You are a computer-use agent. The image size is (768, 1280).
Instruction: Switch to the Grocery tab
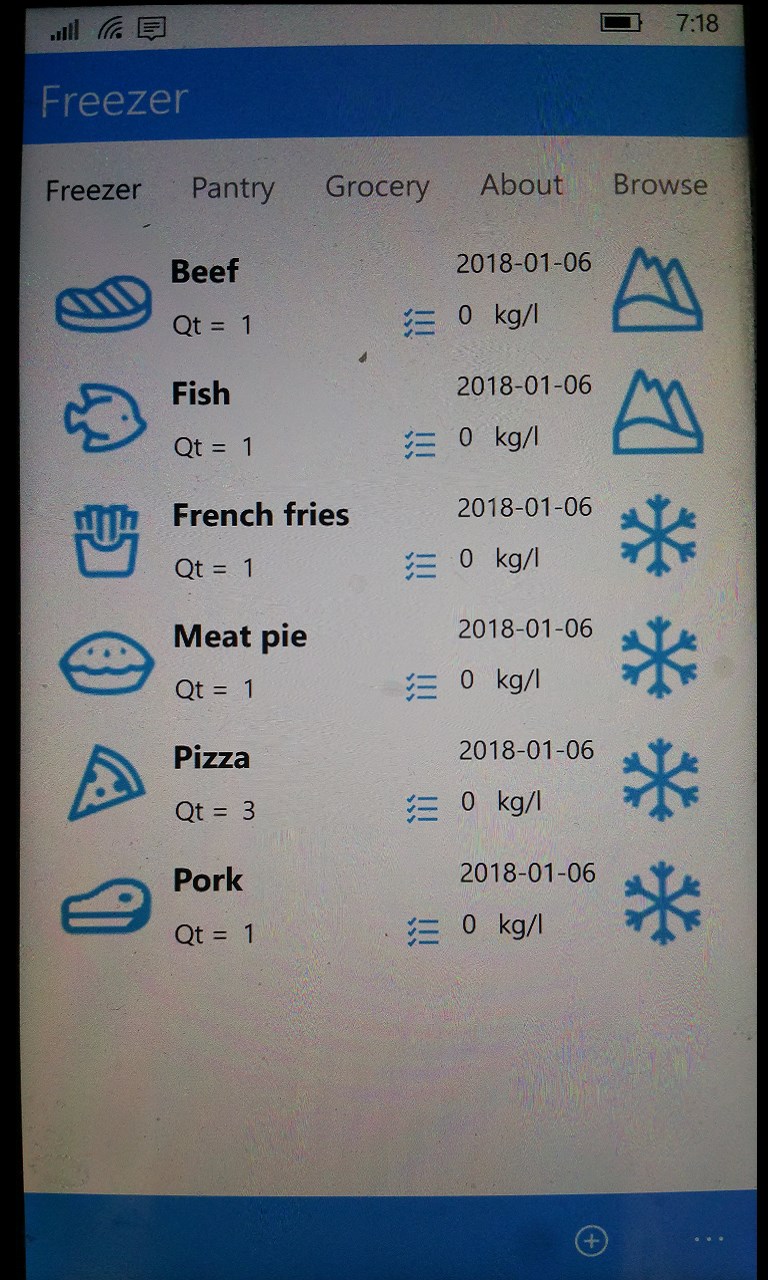tap(377, 186)
